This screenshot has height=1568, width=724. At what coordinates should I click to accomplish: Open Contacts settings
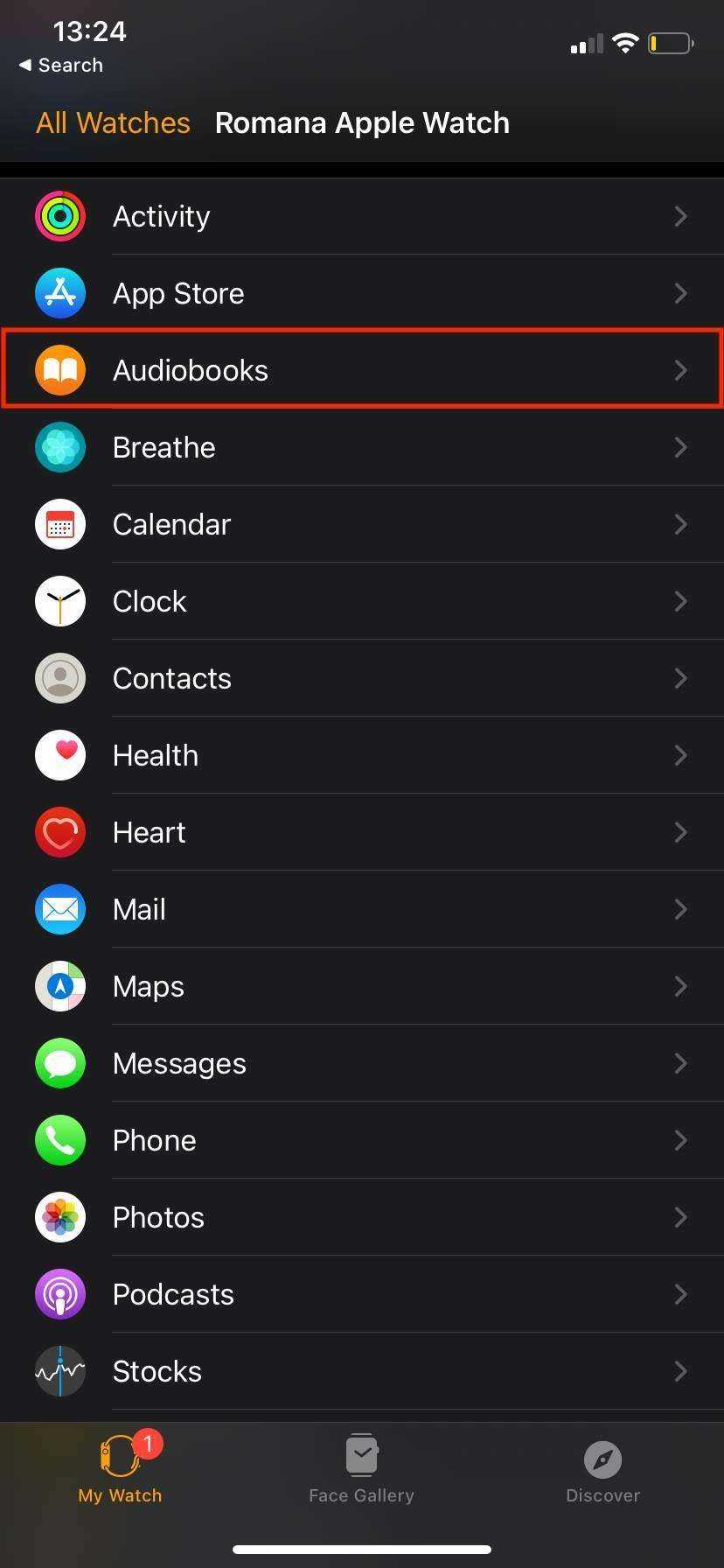362,678
